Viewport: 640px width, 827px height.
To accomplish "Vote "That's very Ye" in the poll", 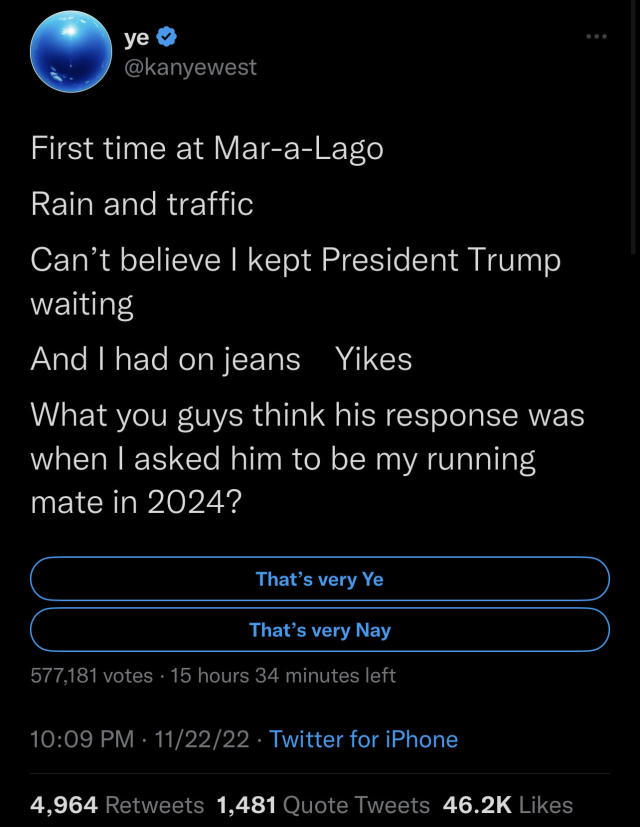I will coord(320,579).
